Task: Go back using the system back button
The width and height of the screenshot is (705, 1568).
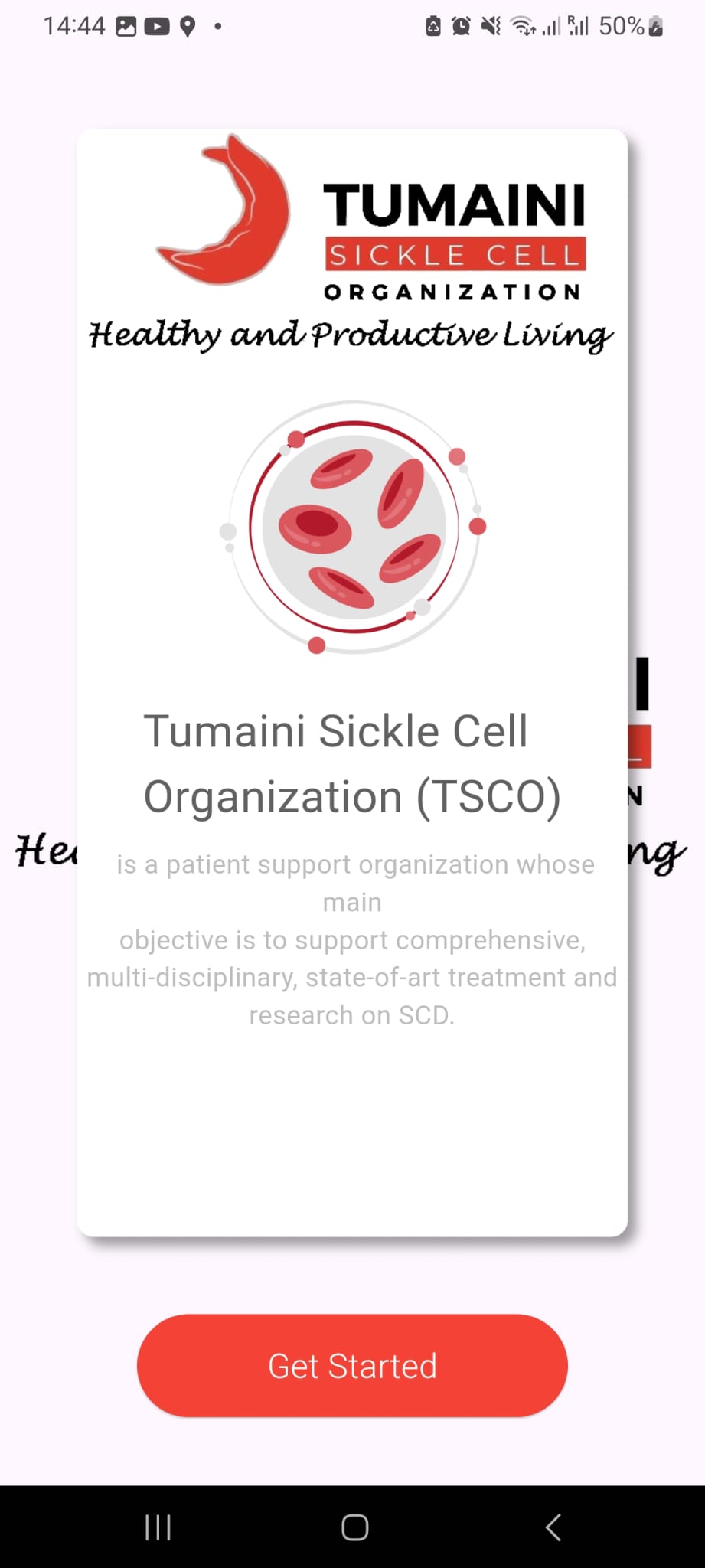Action: coord(553,1527)
